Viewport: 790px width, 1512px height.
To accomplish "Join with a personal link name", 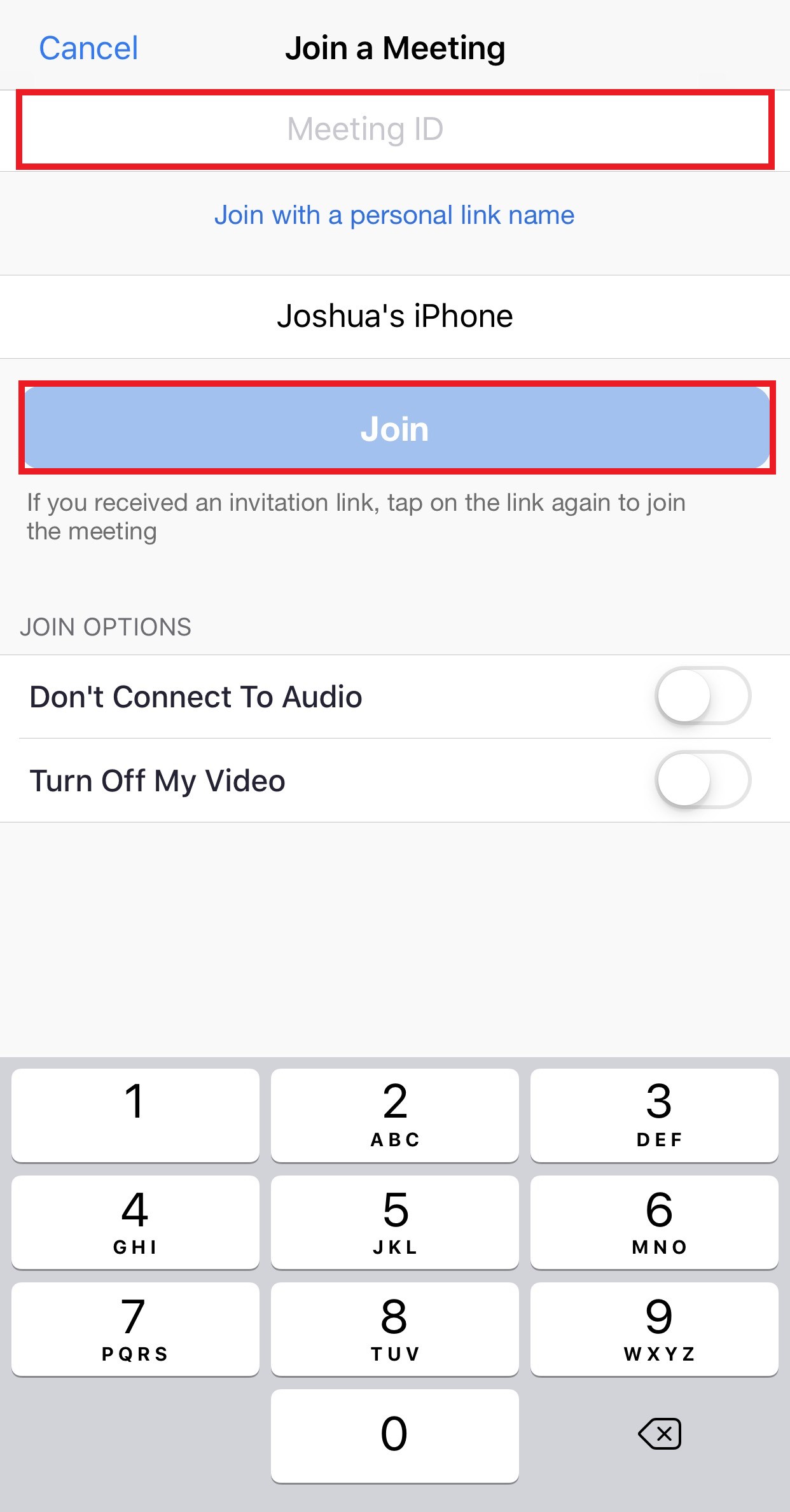I will pyautogui.click(x=394, y=215).
